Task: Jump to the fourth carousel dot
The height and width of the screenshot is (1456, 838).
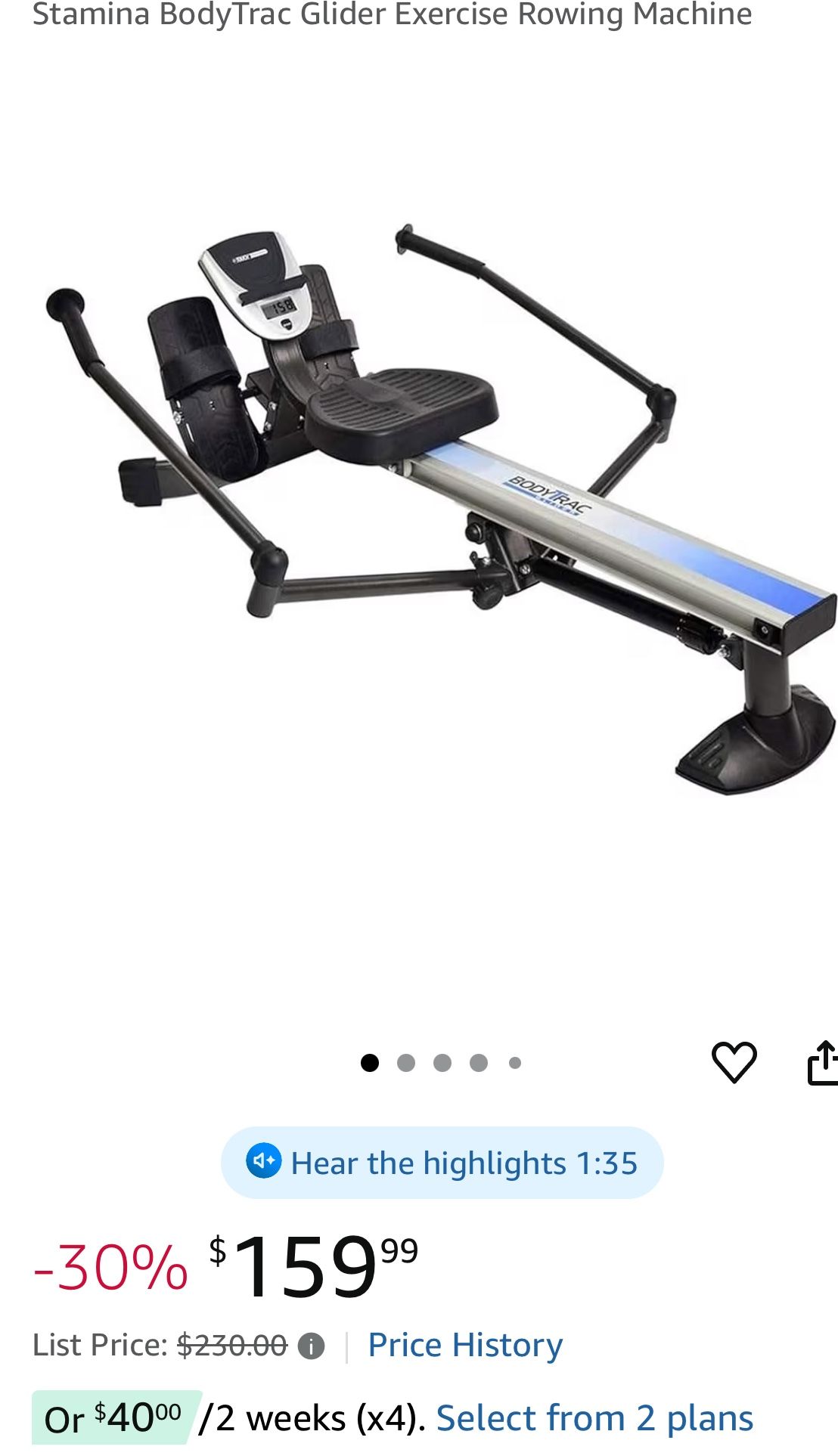Action: click(x=479, y=1062)
